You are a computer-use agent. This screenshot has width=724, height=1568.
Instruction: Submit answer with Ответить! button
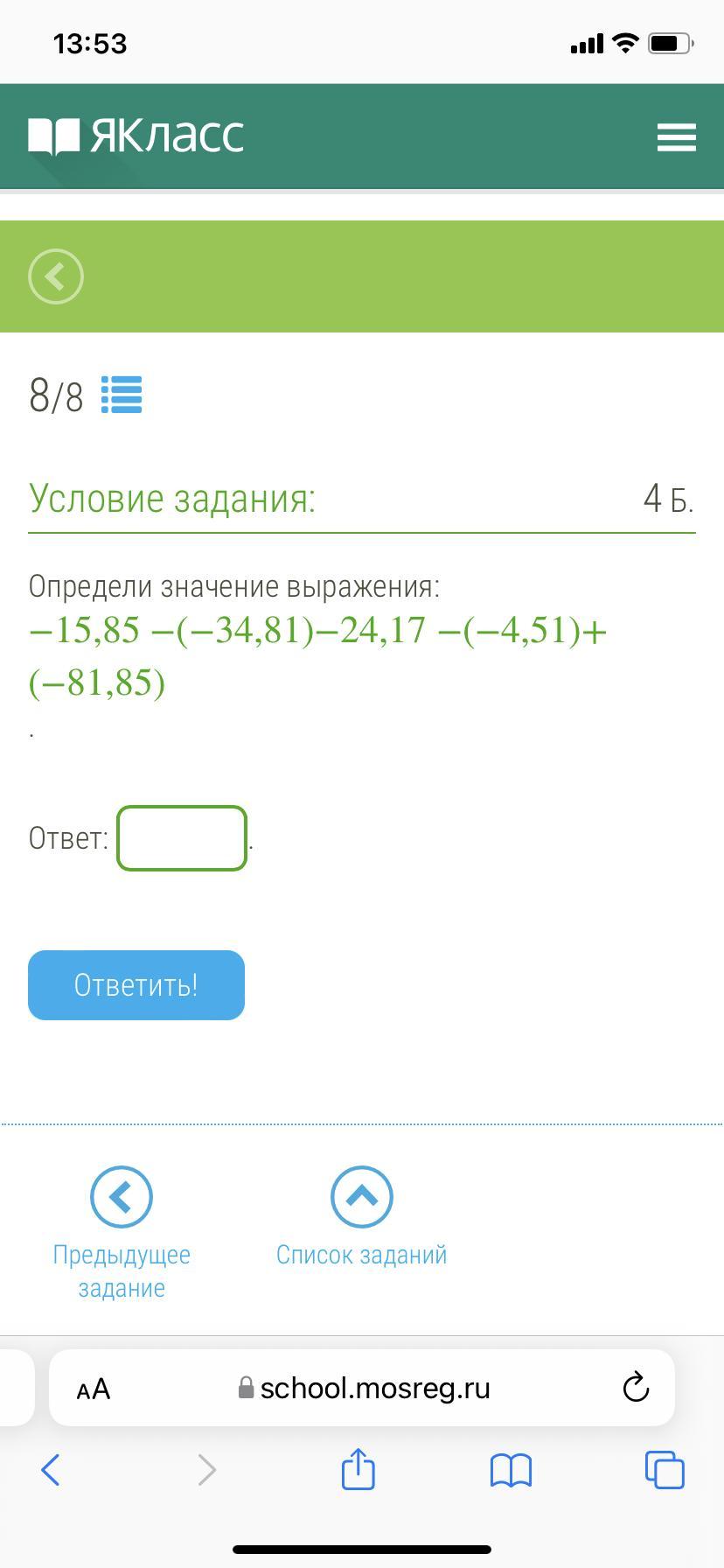pyautogui.click(x=136, y=985)
